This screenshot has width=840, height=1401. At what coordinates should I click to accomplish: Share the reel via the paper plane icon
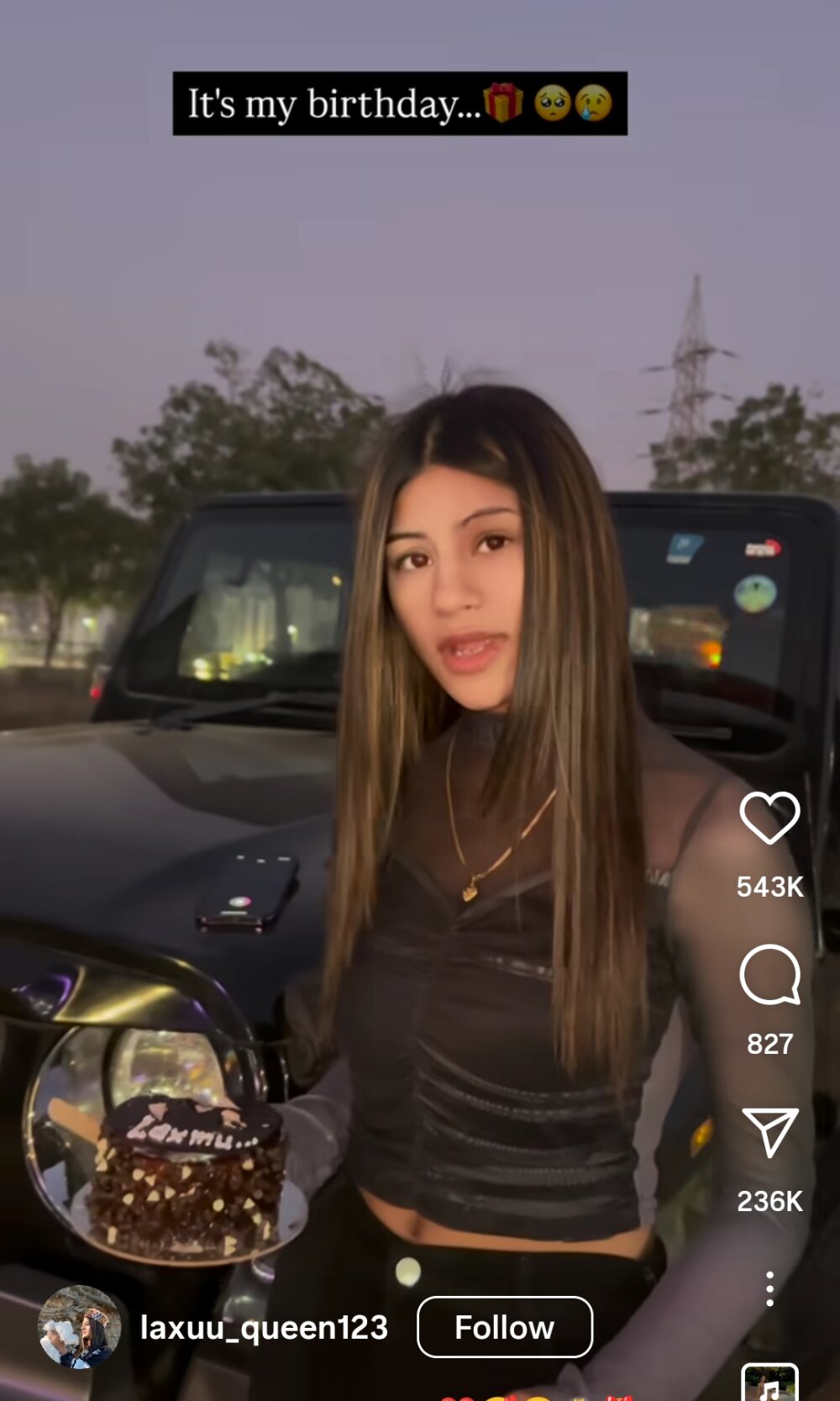point(769,1132)
